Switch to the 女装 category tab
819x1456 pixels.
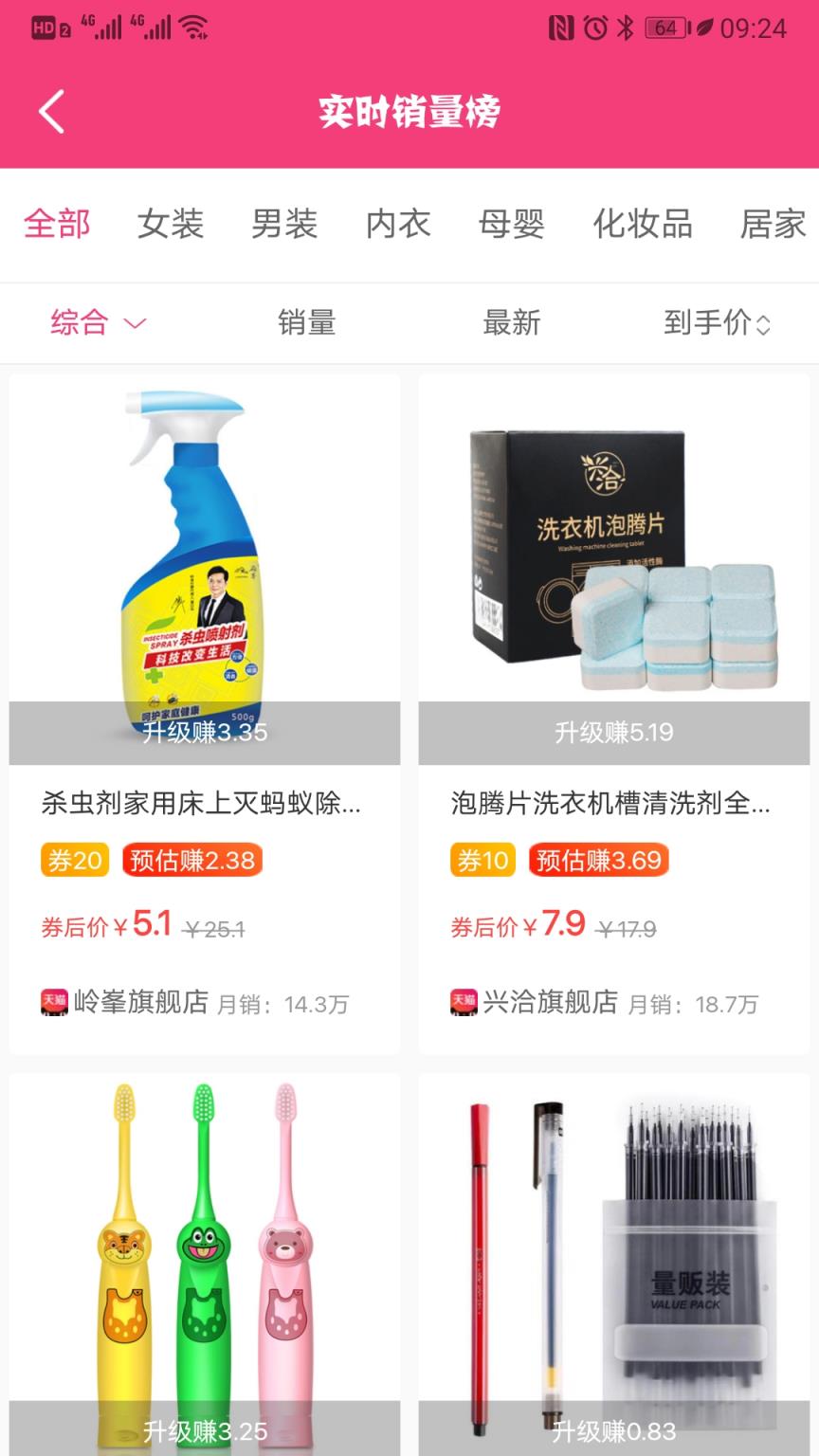click(x=171, y=225)
